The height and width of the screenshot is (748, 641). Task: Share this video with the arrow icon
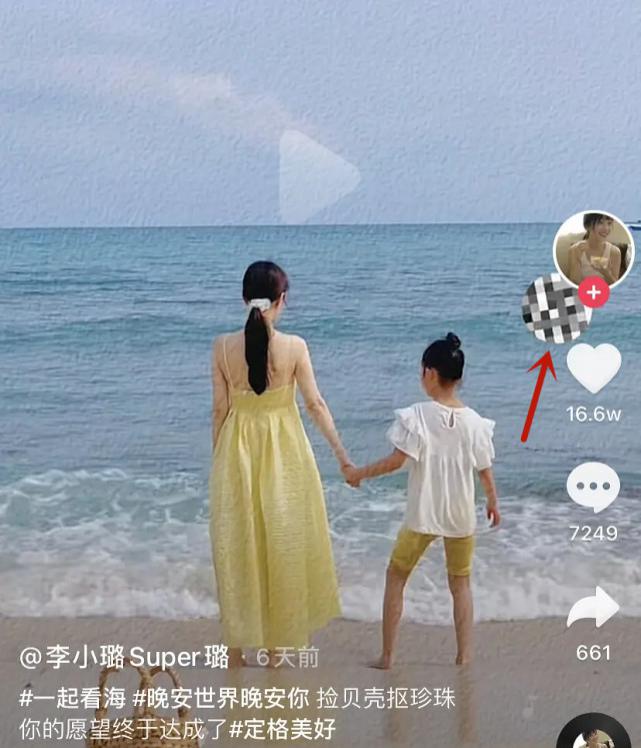pos(593,609)
